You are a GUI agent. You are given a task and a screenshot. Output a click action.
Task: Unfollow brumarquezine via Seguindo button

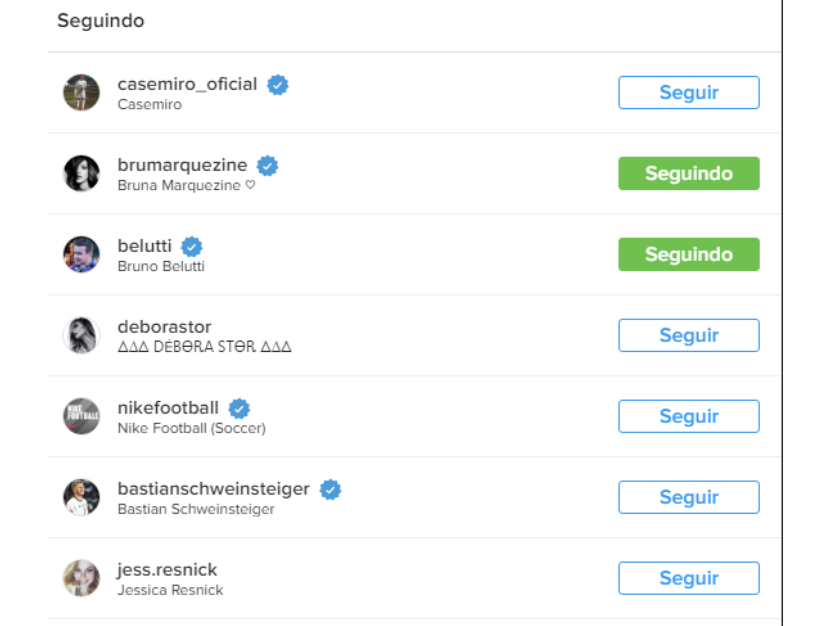(688, 174)
